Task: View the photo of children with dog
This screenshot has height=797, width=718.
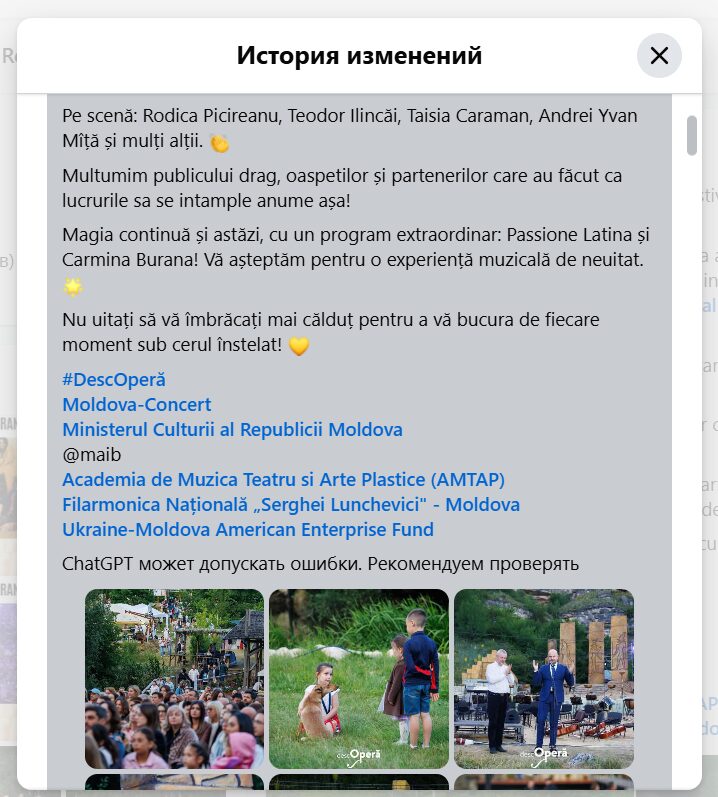Action: [x=359, y=678]
